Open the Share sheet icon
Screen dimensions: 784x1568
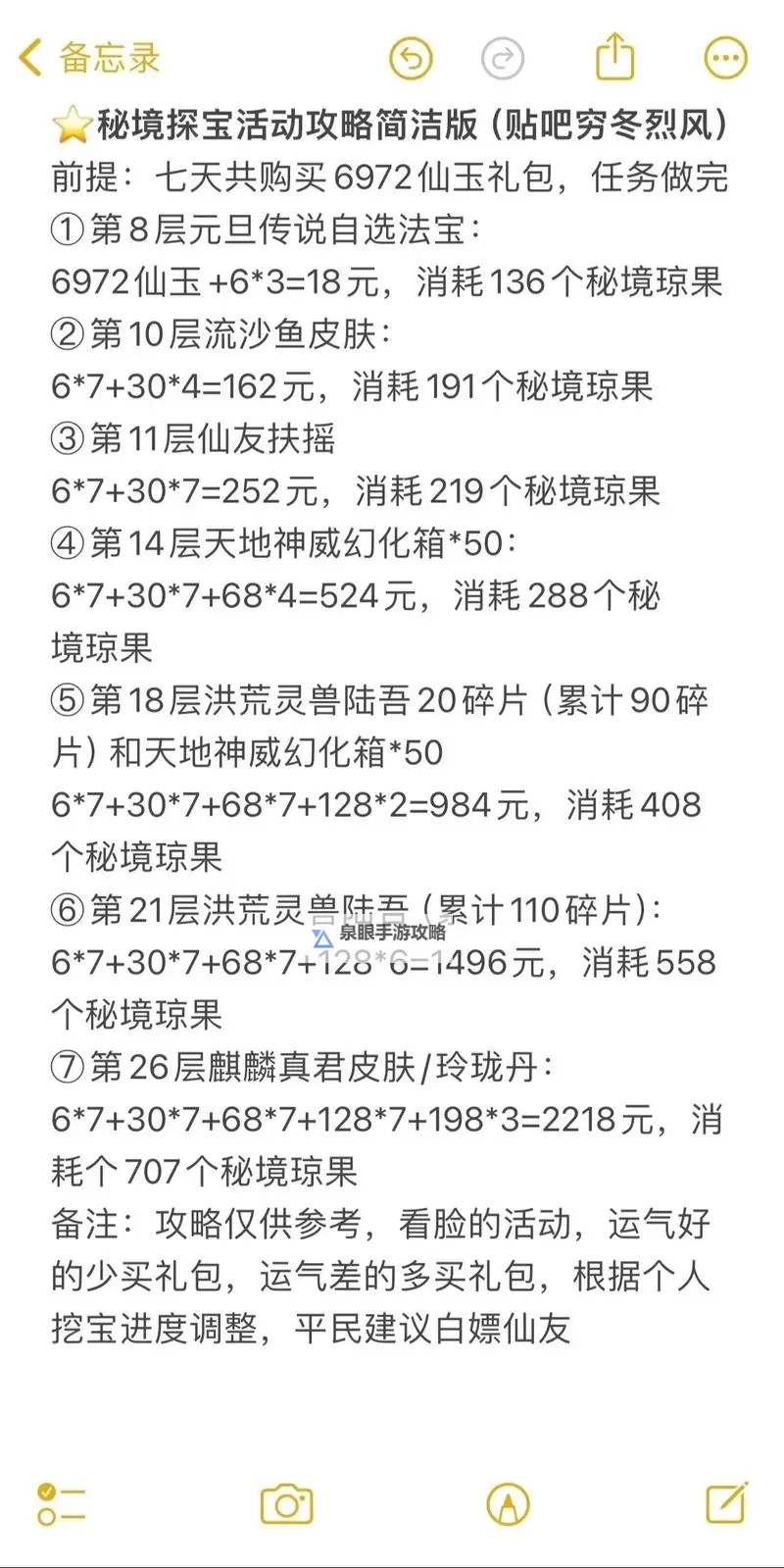614,58
